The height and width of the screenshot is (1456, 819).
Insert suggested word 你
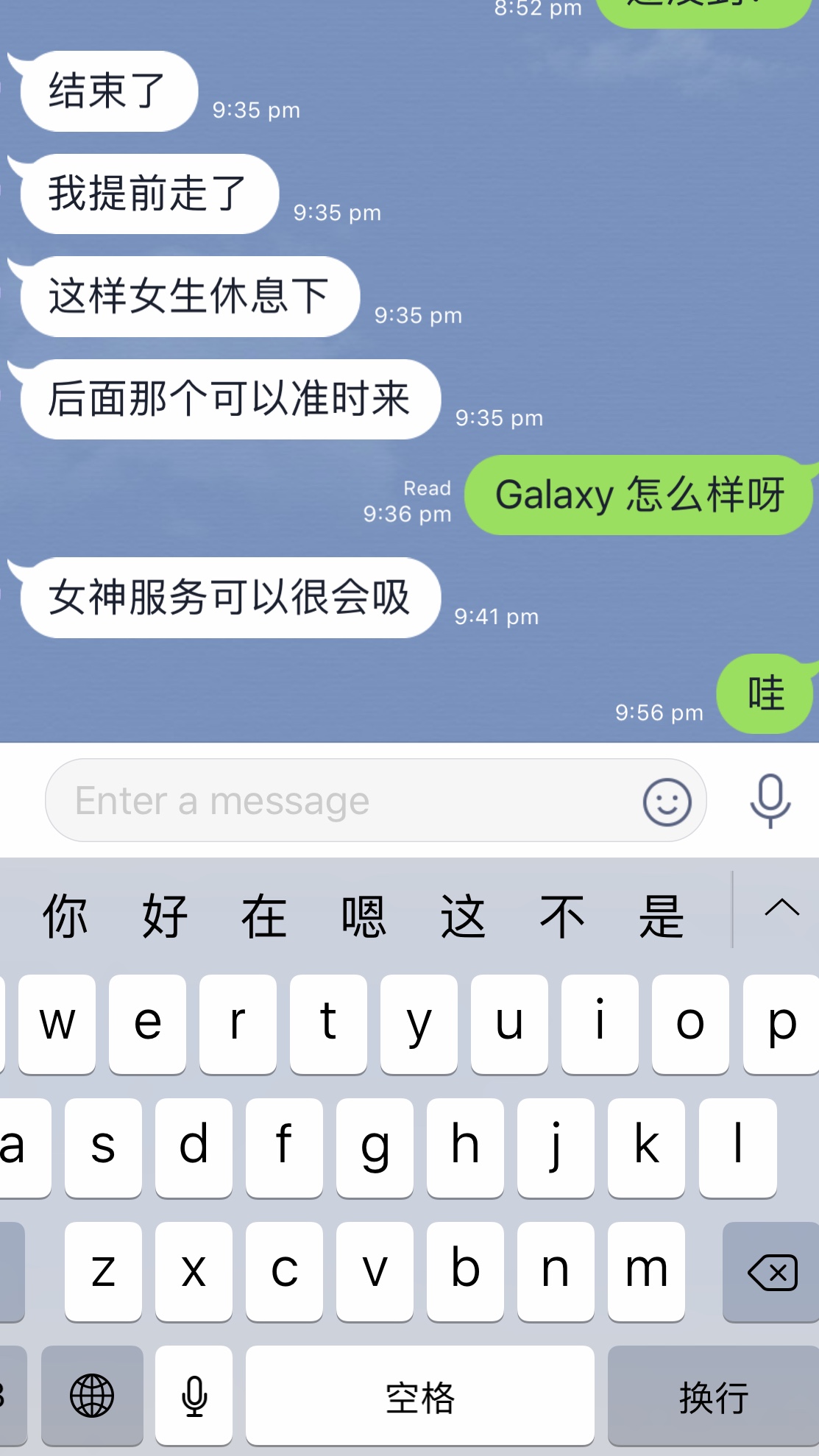coord(65,916)
